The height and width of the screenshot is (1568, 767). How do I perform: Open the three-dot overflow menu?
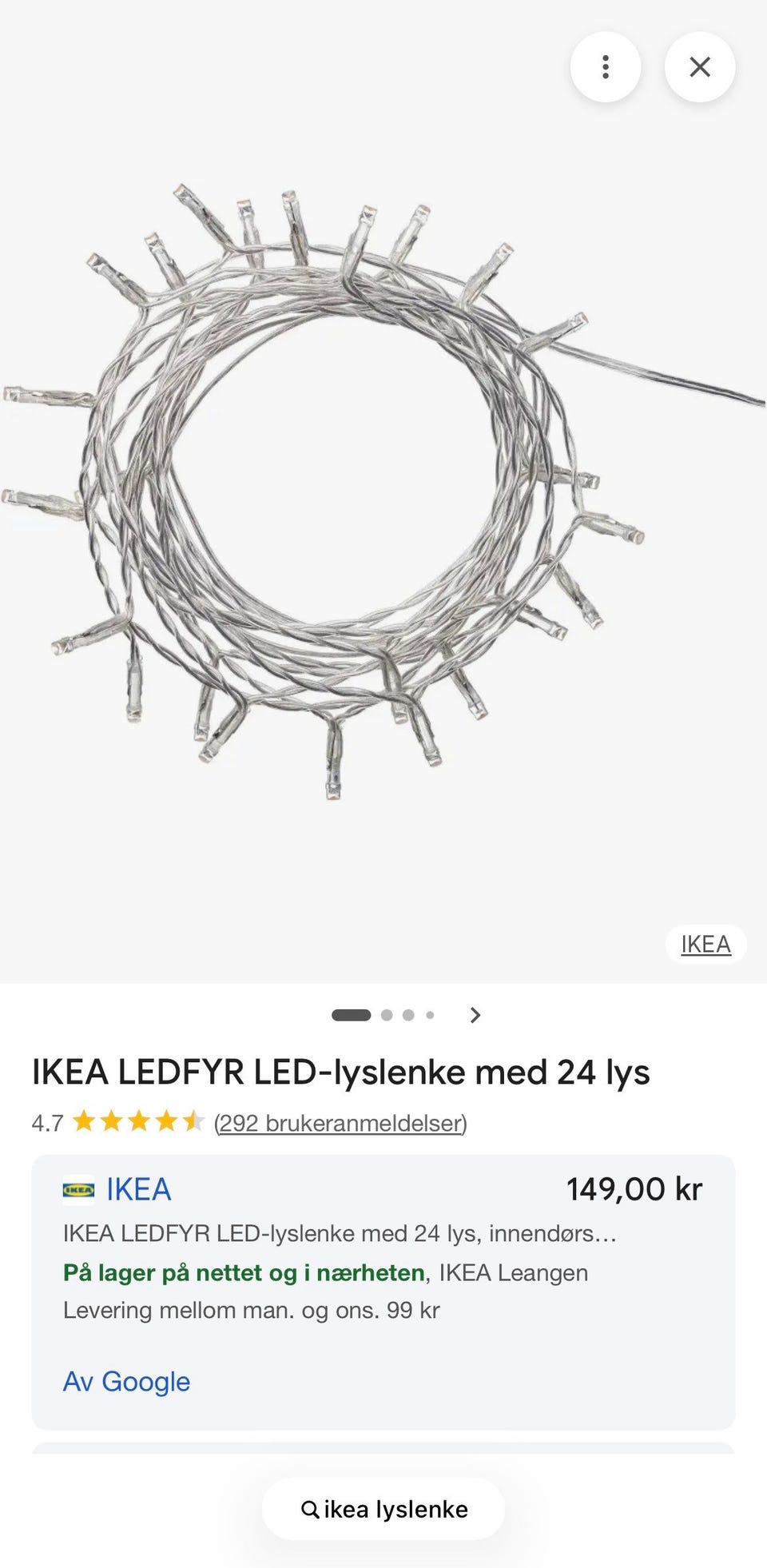tap(606, 67)
